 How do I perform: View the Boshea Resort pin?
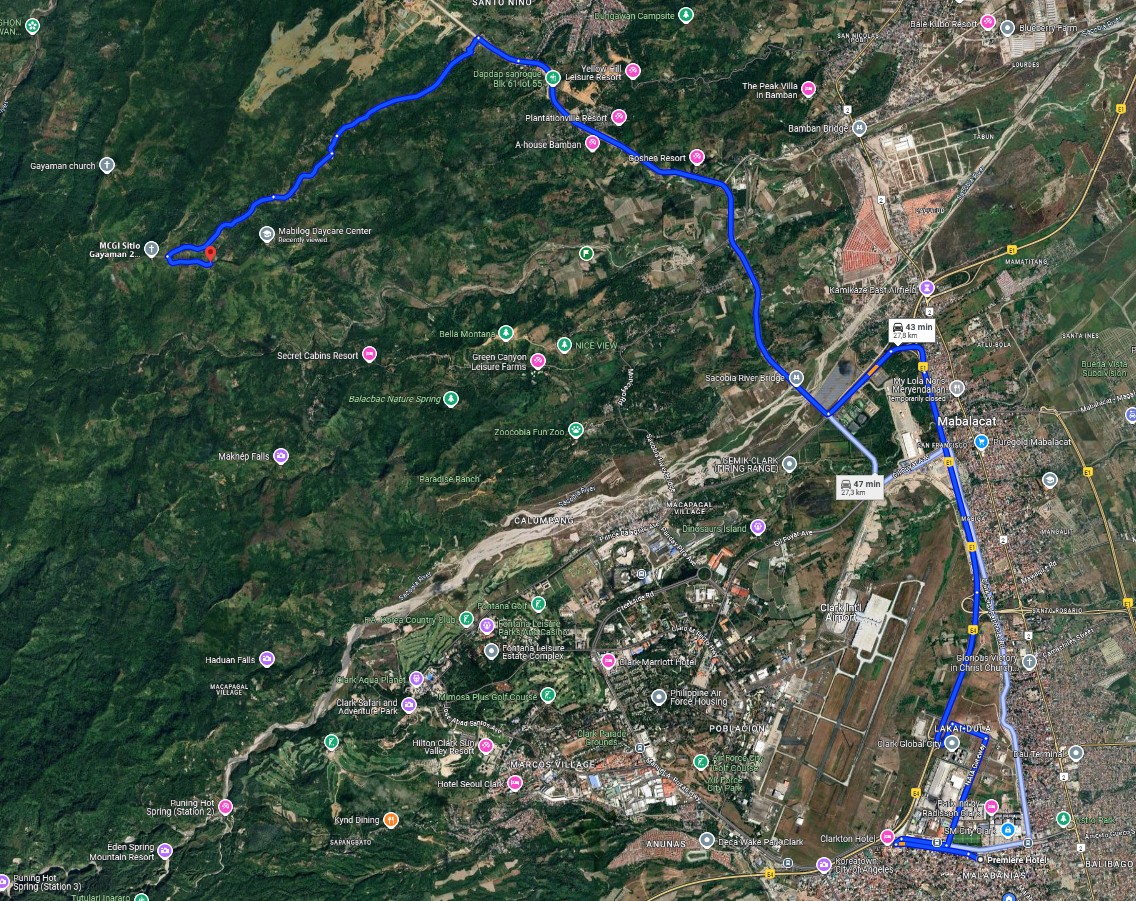click(697, 157)
